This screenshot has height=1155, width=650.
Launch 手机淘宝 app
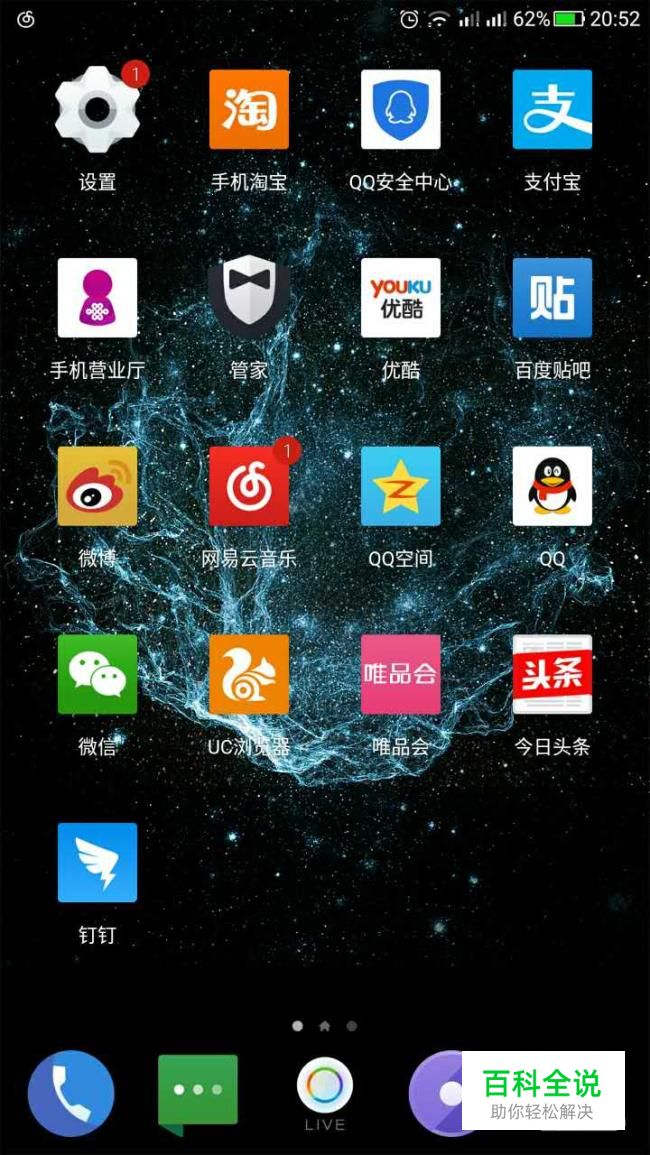click(x=249, y=110)
